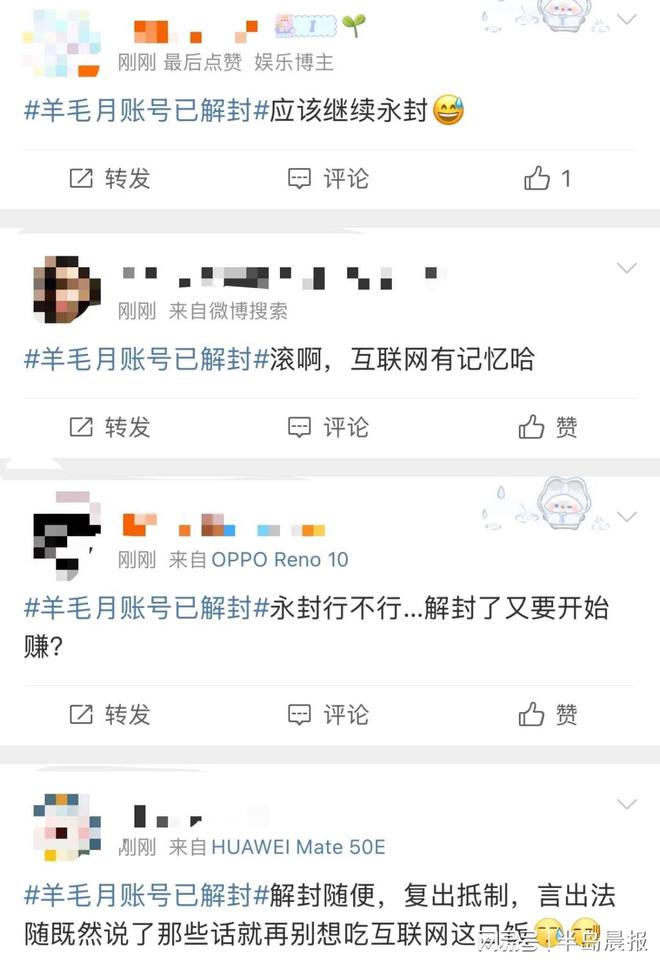Like the "互联网有记忆哈" post
The width and height of the screenshot is (660, 962).
click(548, 427)
